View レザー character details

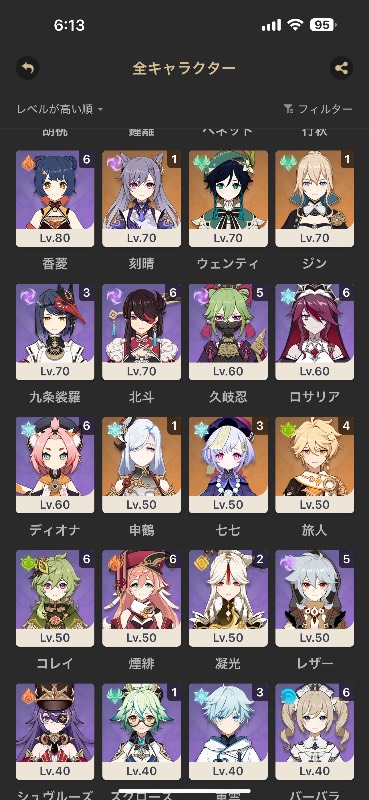[x=314, y=598]
